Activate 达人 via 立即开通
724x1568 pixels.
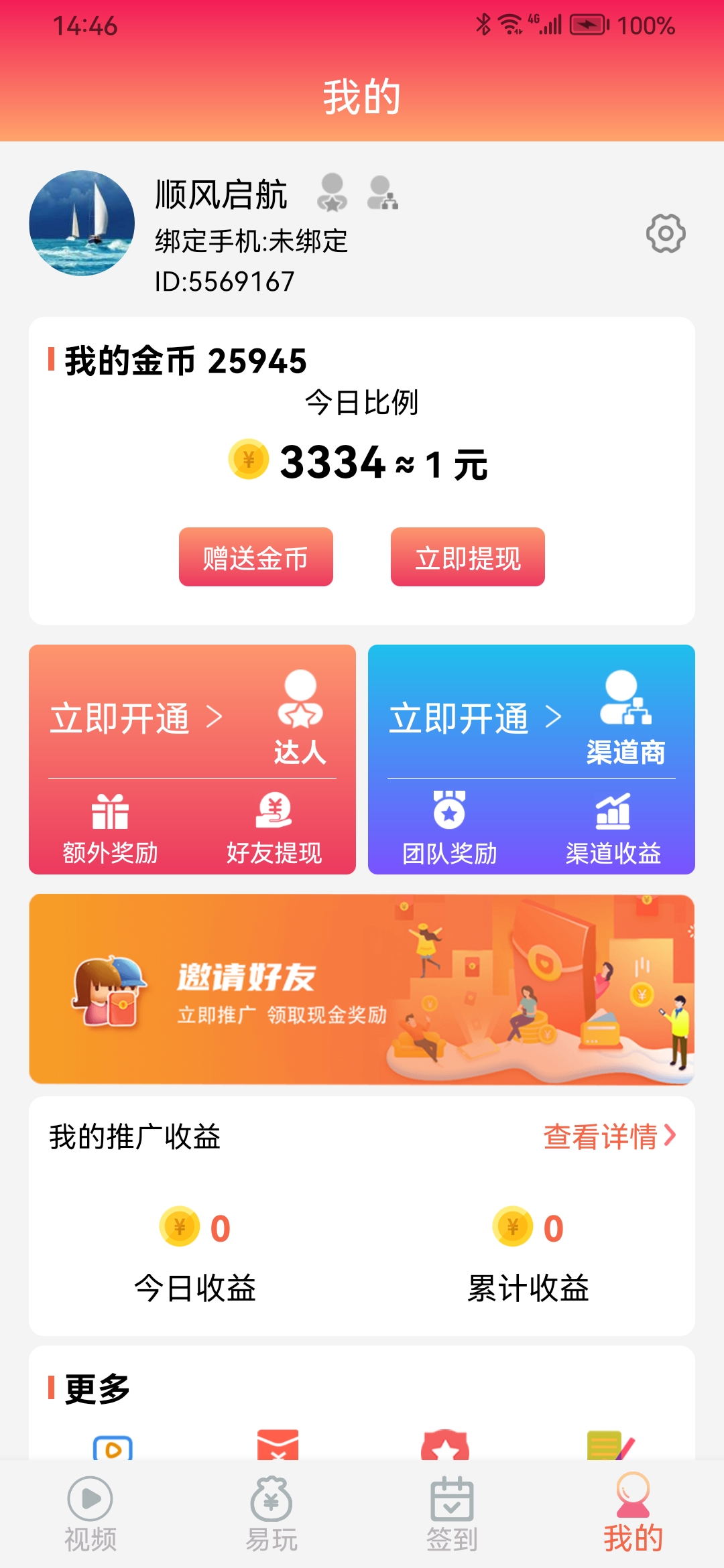click(x=136, y=718)
